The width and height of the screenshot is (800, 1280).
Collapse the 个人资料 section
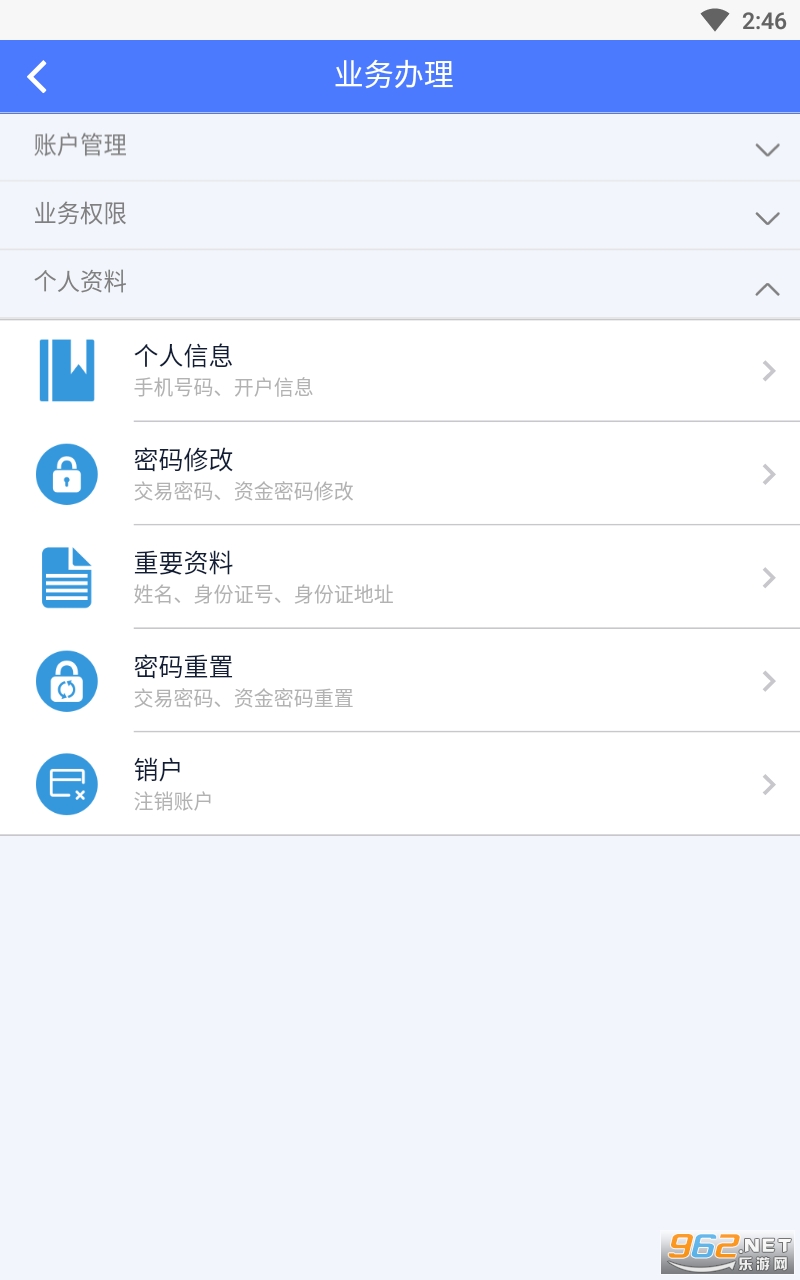(400, 284)
